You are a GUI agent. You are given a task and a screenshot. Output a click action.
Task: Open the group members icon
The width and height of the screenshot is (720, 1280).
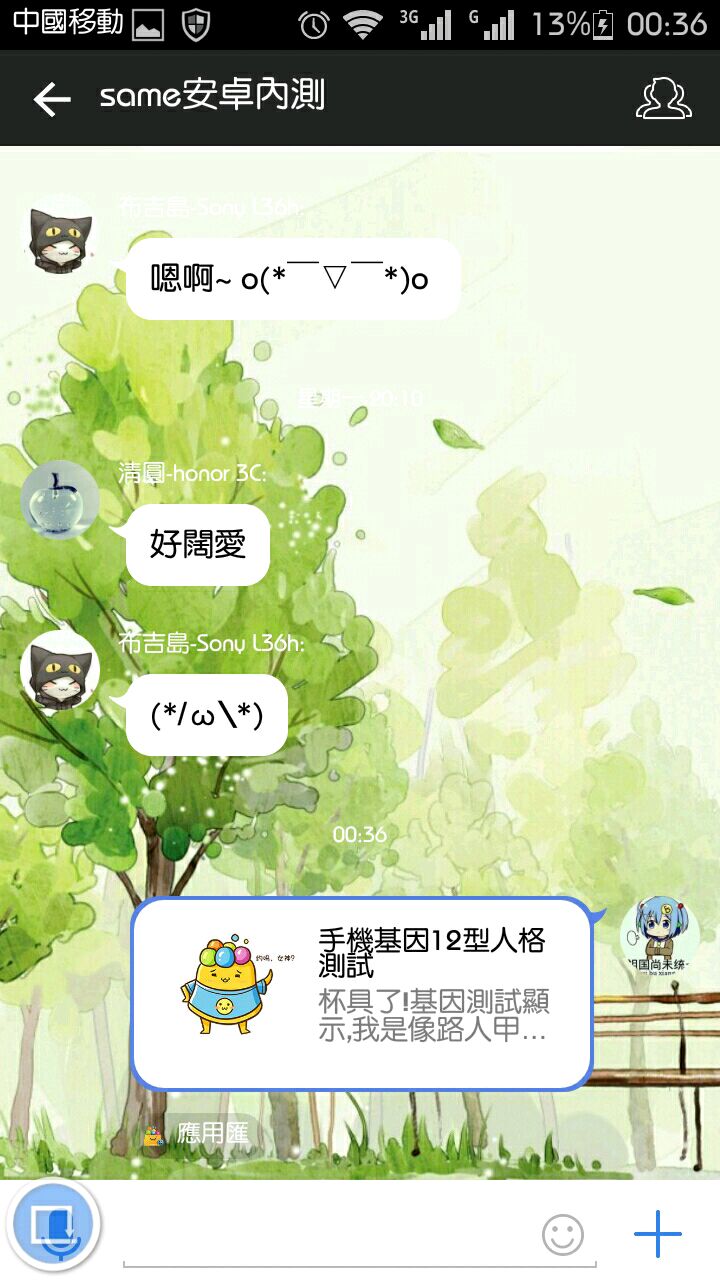pos(664,98)
